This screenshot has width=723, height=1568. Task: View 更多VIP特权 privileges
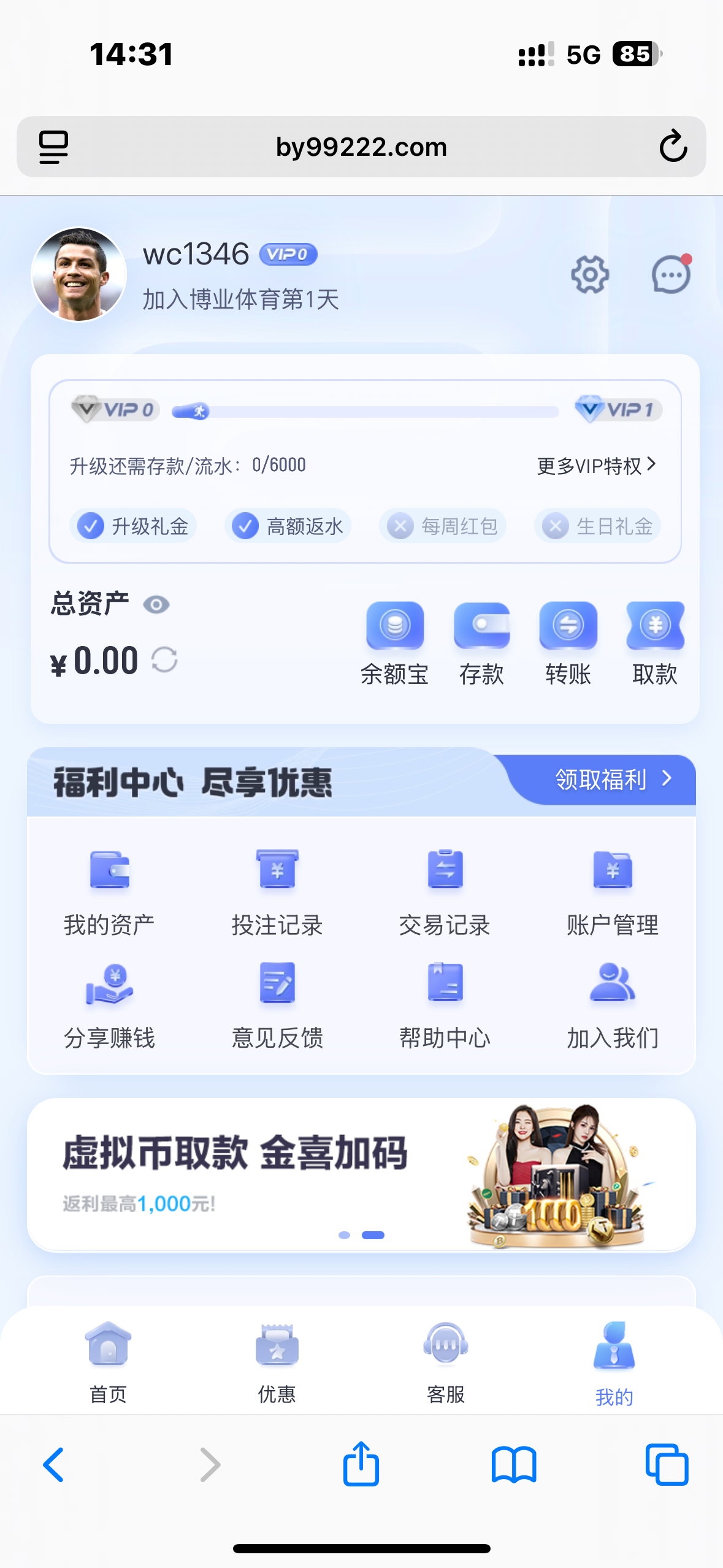(x=596, y=466)
